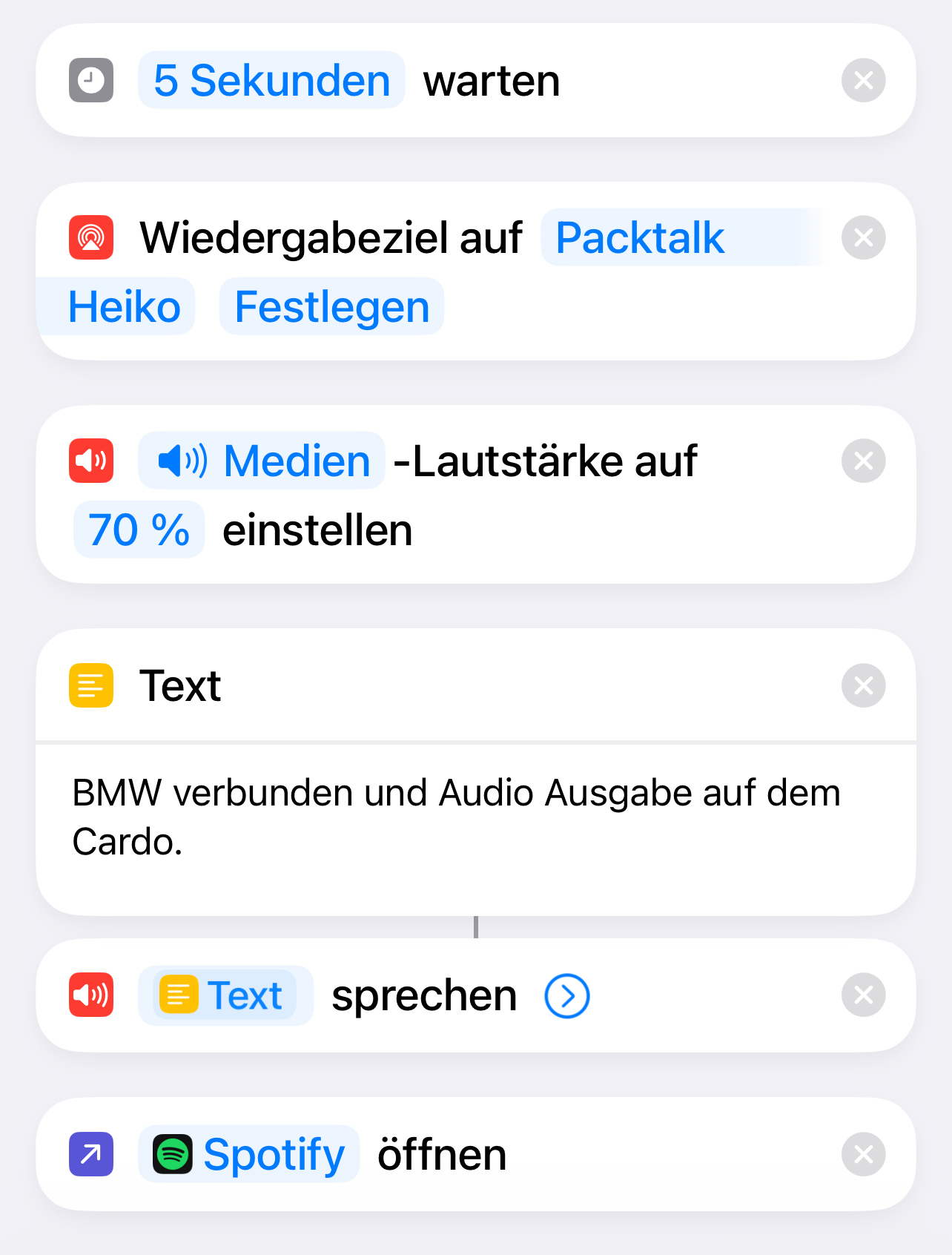Delete the Spotify öffnen action
Screen dimensions: 952x1255
(x=863, y=1154)
